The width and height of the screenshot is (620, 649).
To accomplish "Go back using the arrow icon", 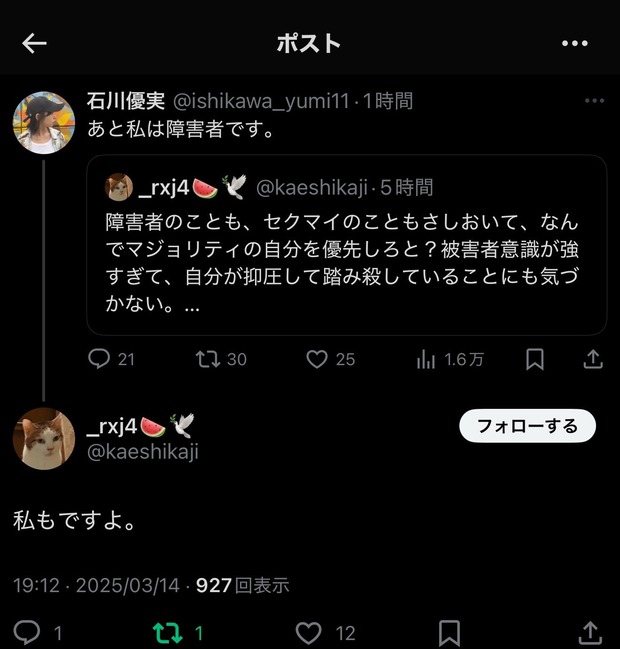I will tap(34, 43).
